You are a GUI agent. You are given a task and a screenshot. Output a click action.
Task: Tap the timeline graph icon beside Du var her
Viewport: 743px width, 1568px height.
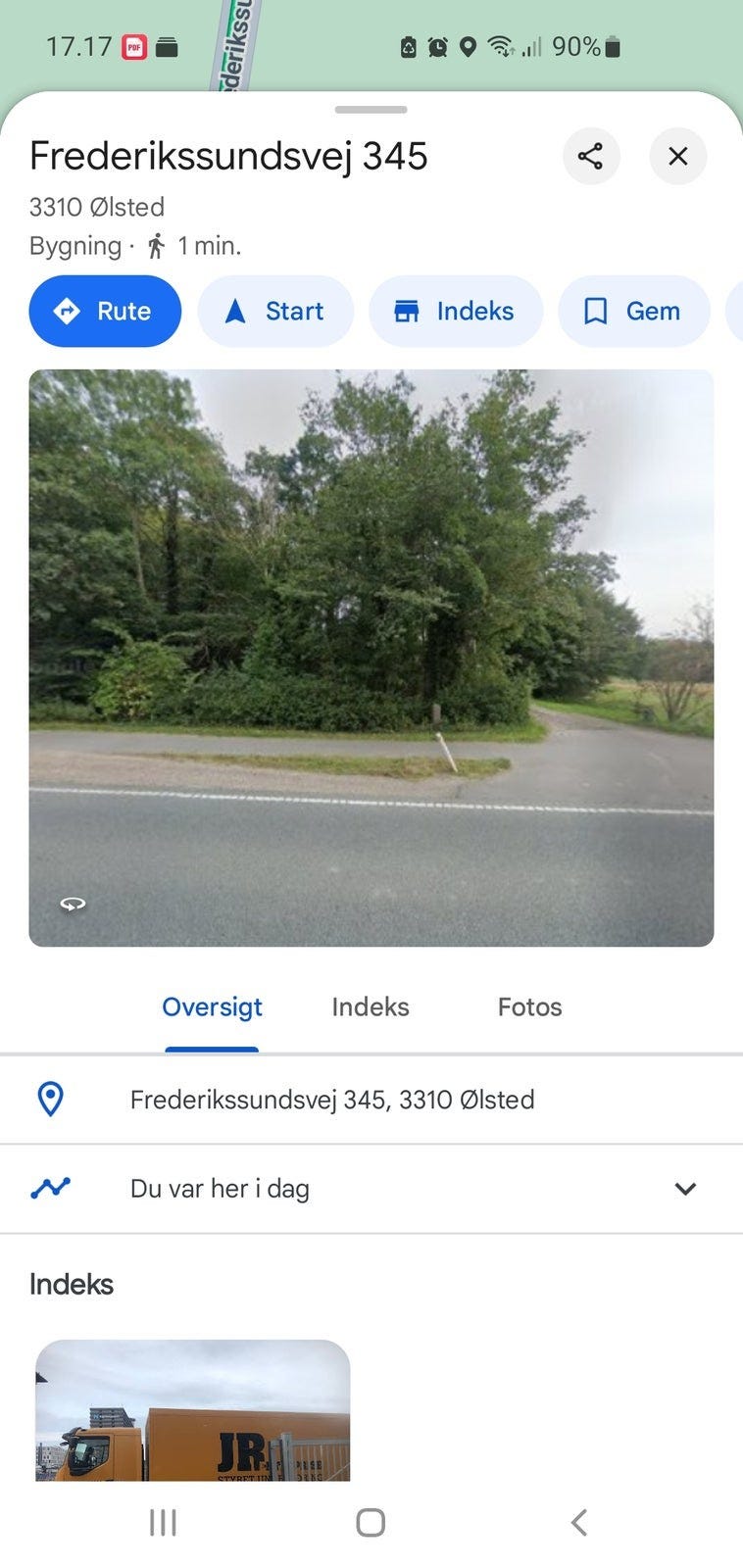pos(50,1188)
